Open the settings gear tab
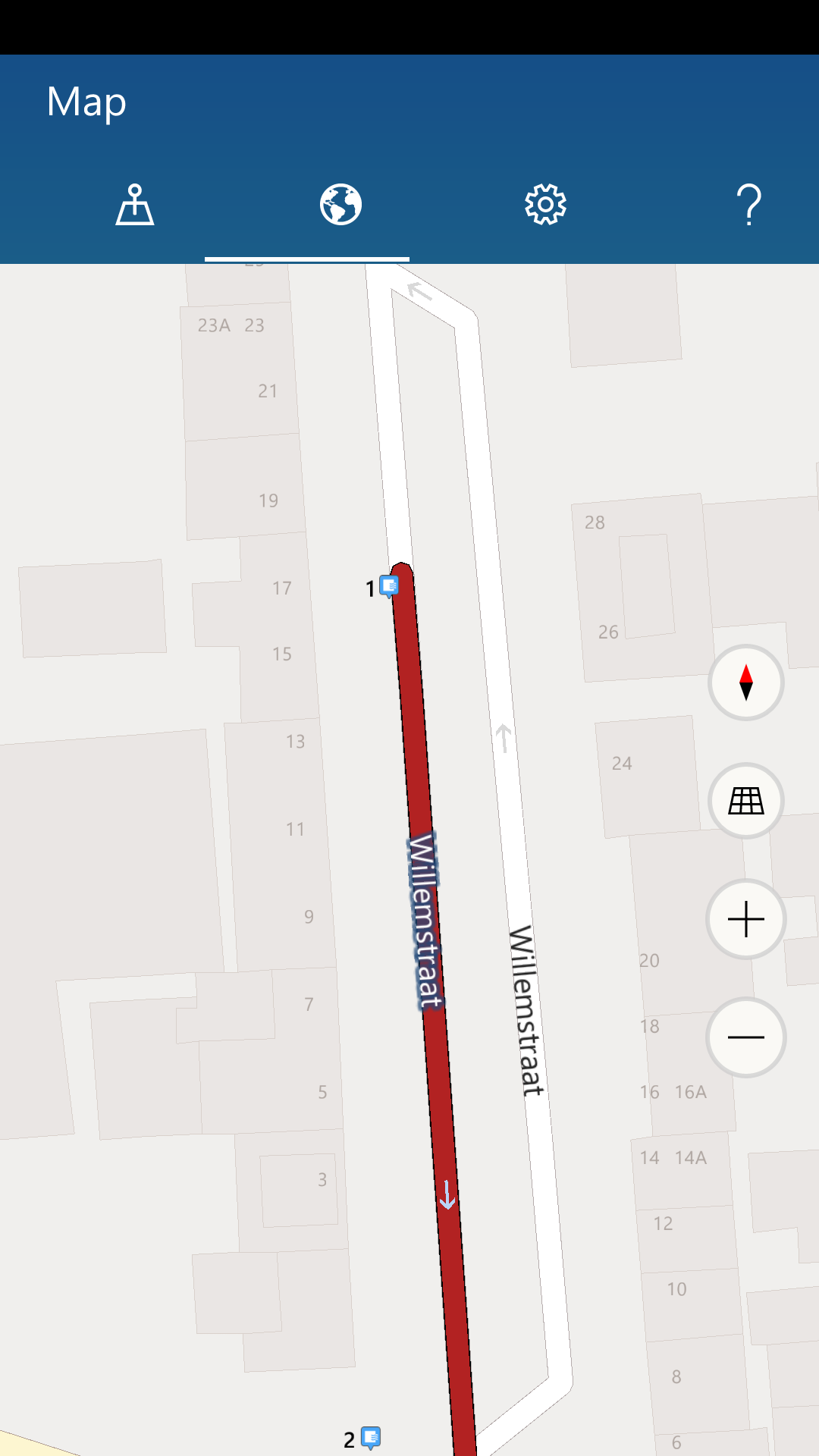The width and height of the screenshot is (819, 1456). click(545, 205)
